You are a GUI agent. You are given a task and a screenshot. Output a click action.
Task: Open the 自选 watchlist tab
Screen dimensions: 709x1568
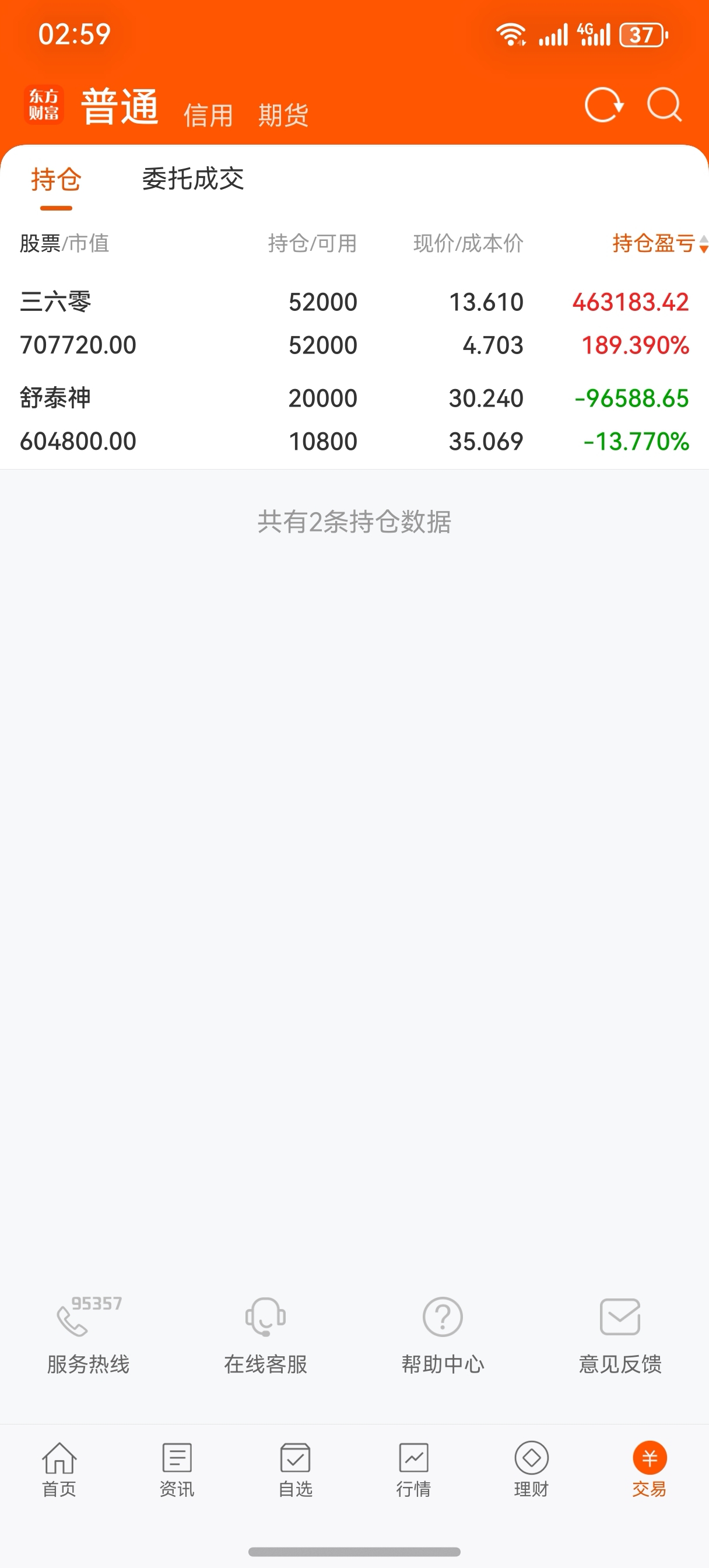(295, 1469)
